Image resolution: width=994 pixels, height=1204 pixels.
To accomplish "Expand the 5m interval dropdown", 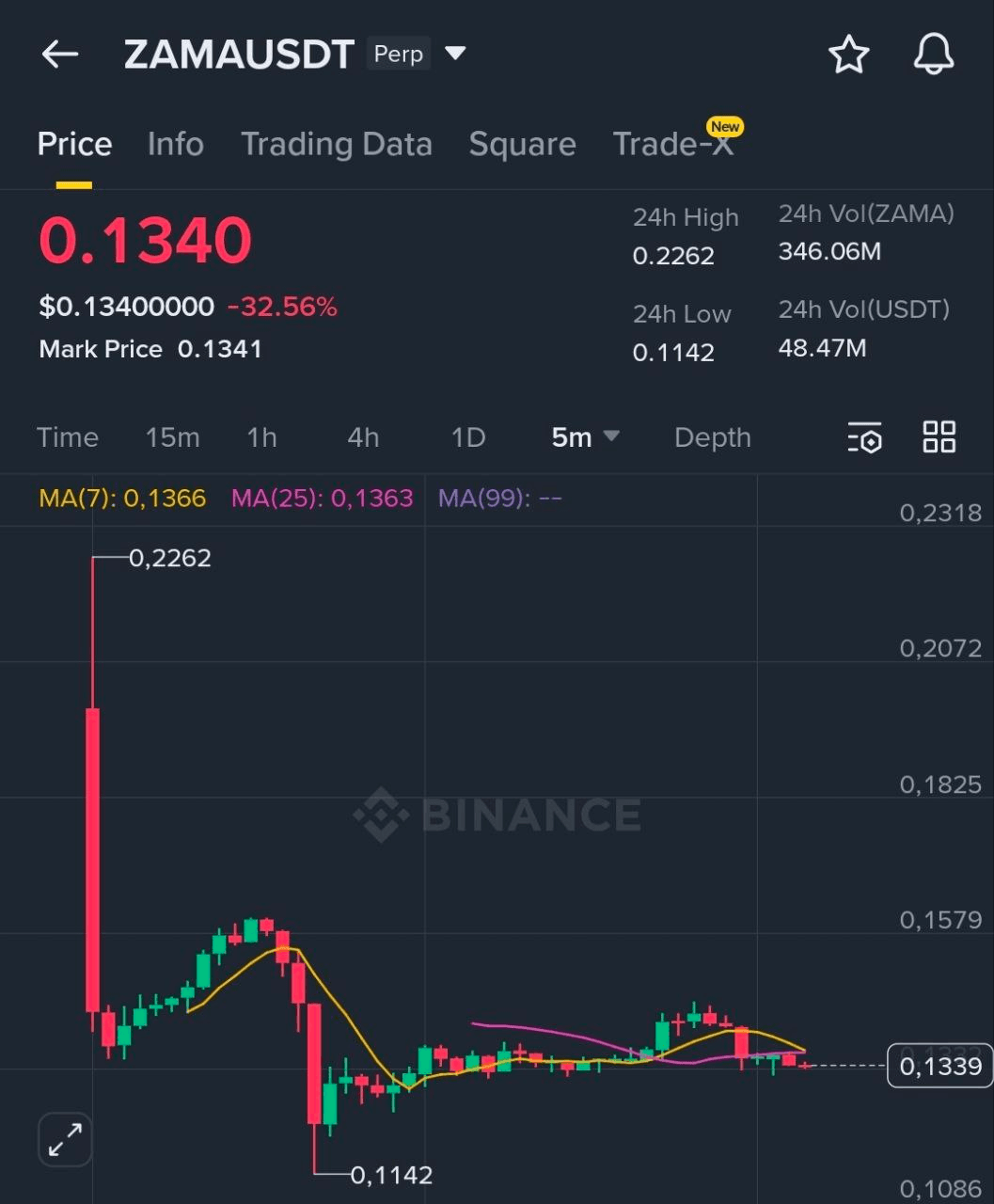I will coord(585,437).
